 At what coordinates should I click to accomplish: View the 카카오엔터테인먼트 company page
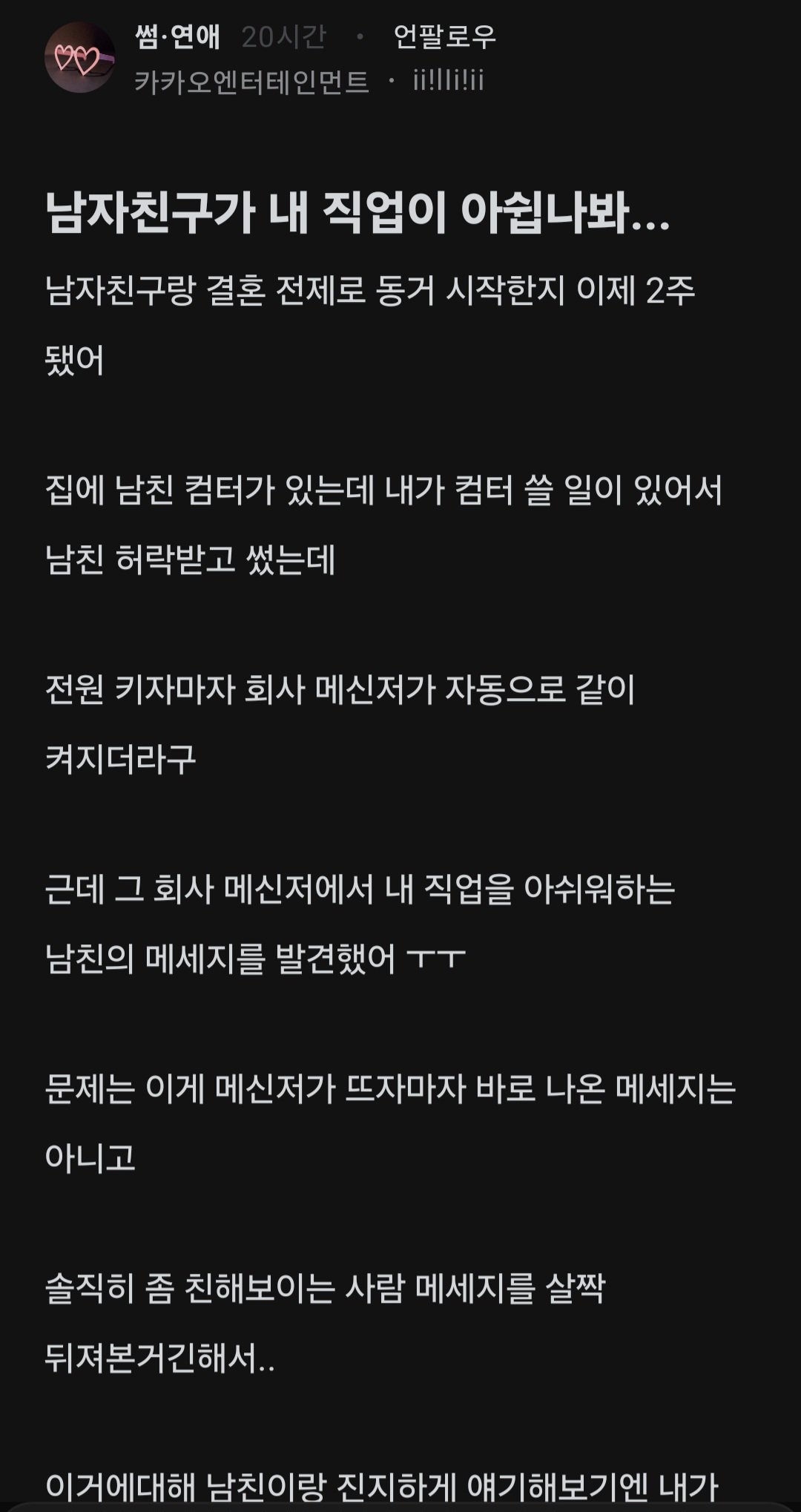[251, 82]
